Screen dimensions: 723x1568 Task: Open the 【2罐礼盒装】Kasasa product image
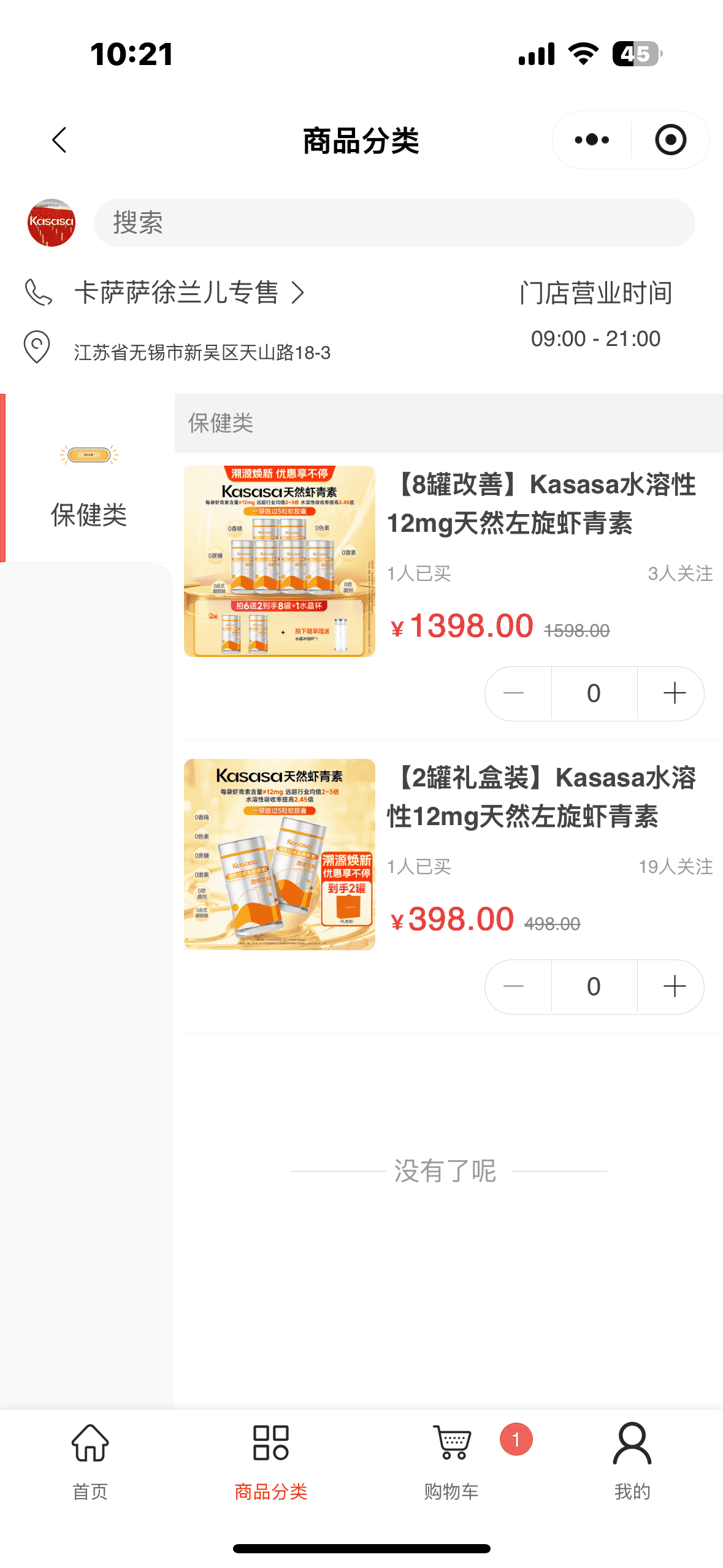tap(280, 855)
